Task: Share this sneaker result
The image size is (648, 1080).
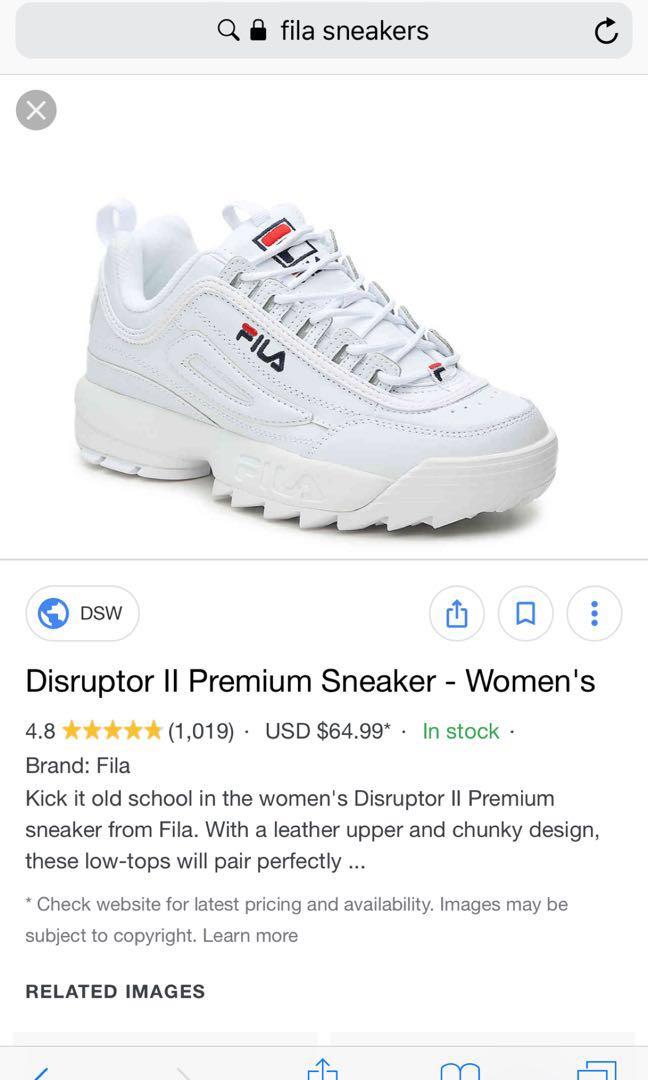Action: [x=456, y=613]
